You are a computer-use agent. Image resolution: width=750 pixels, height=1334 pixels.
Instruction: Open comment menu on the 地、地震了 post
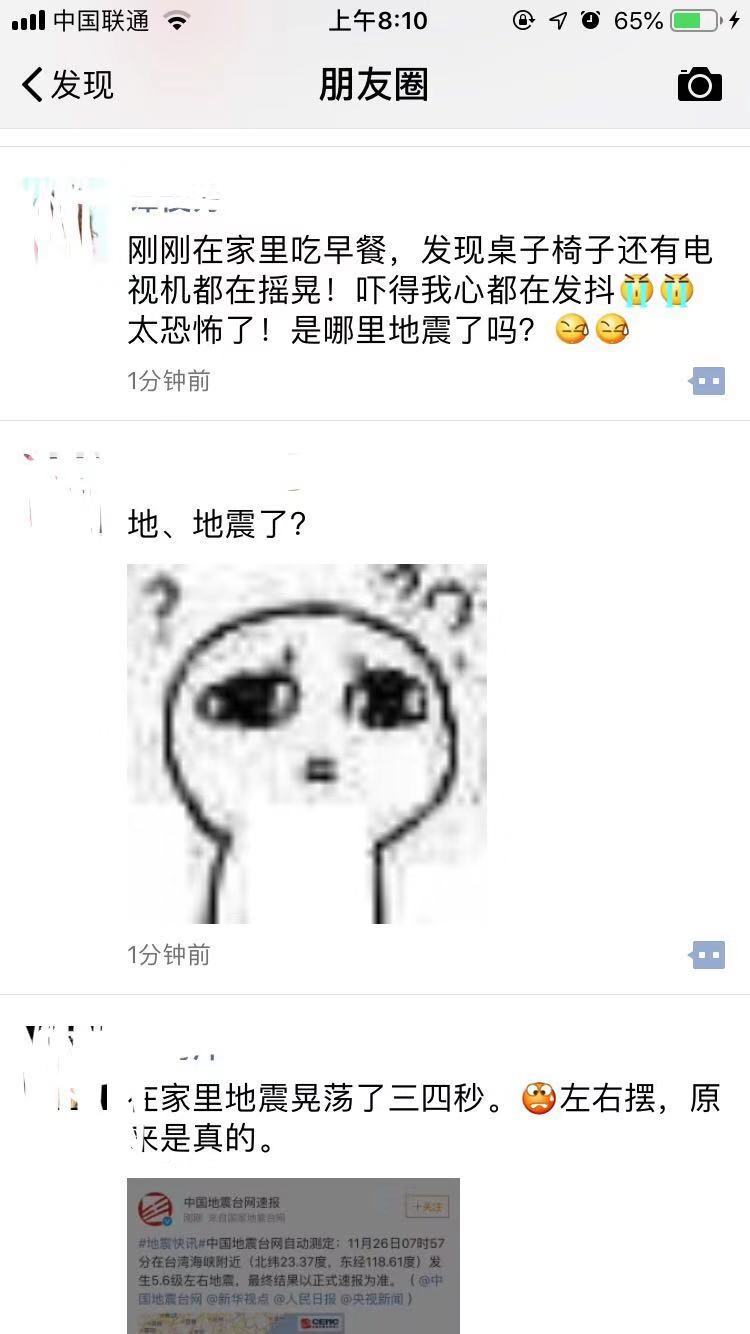tap(708, 955)
